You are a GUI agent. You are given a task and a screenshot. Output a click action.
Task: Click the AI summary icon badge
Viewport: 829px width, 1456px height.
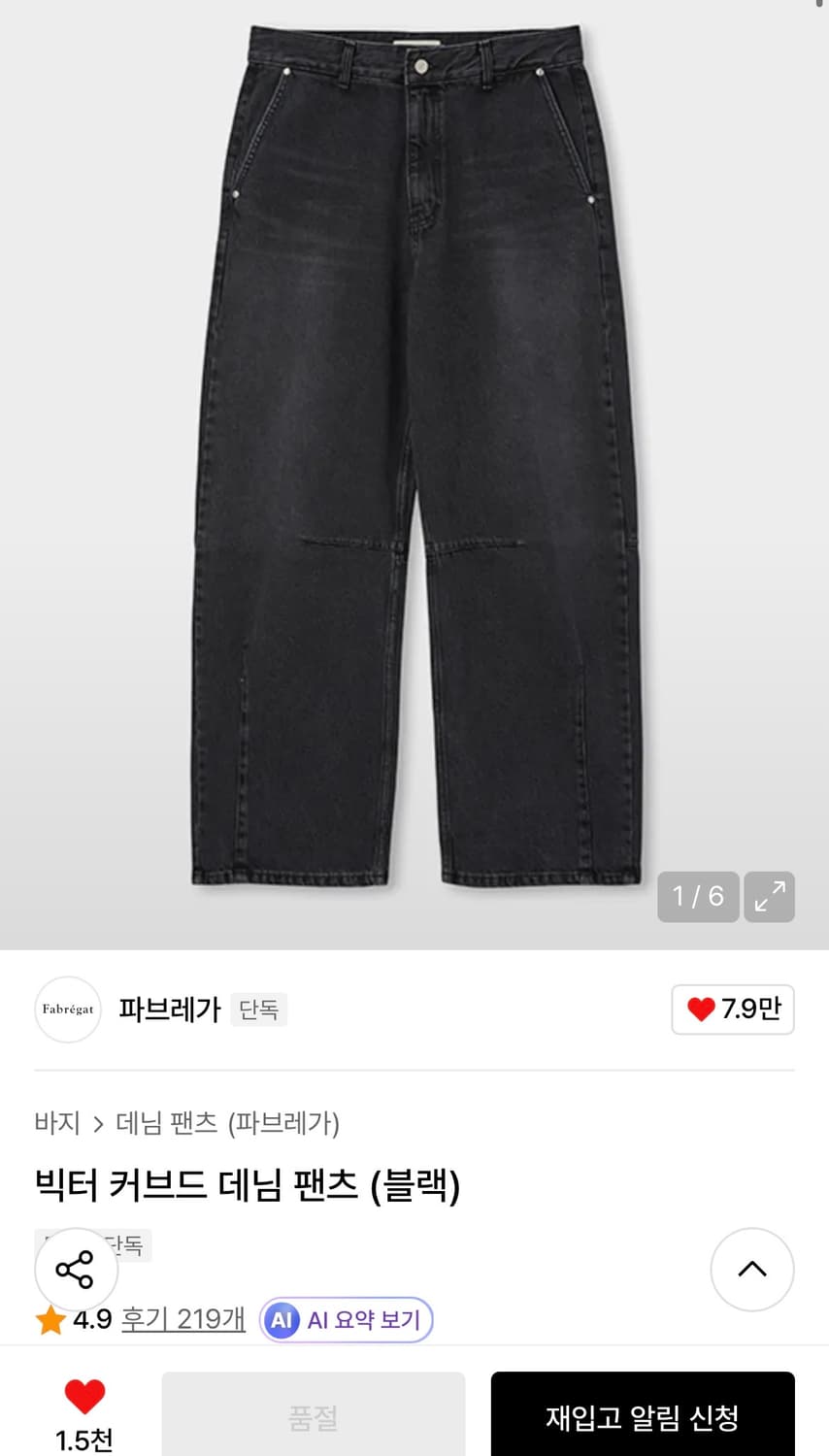(x=281, y=1320)
